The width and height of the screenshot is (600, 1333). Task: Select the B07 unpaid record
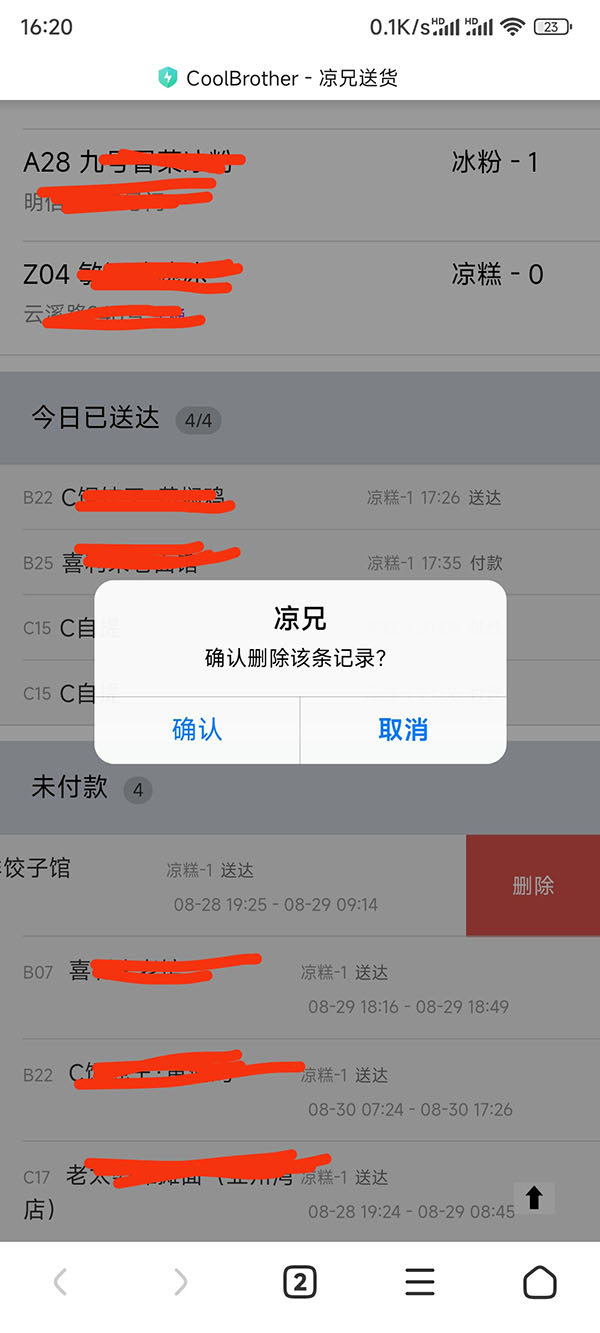pos(300,988)
